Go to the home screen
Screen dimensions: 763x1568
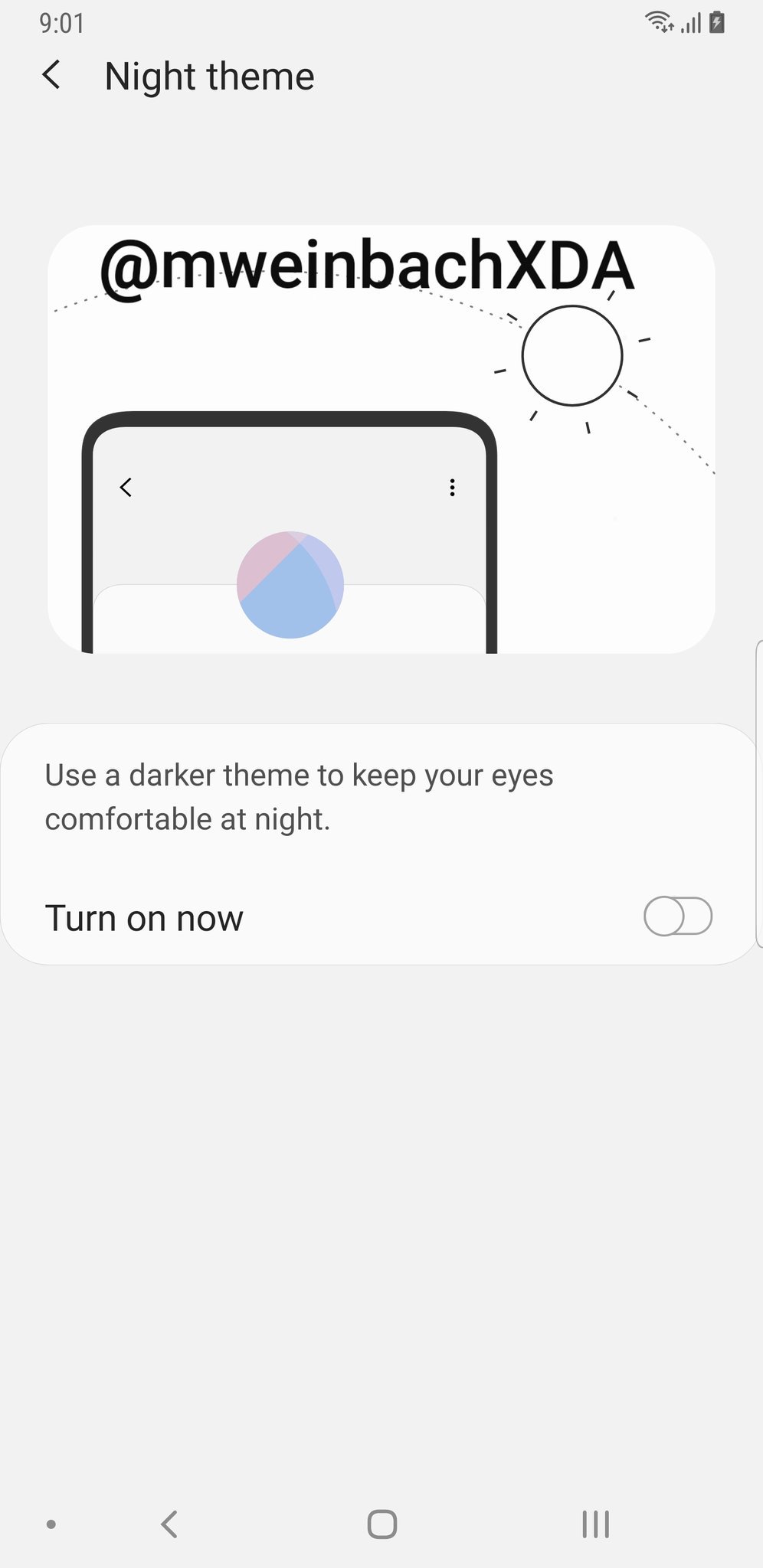(x=381, y=1524)
